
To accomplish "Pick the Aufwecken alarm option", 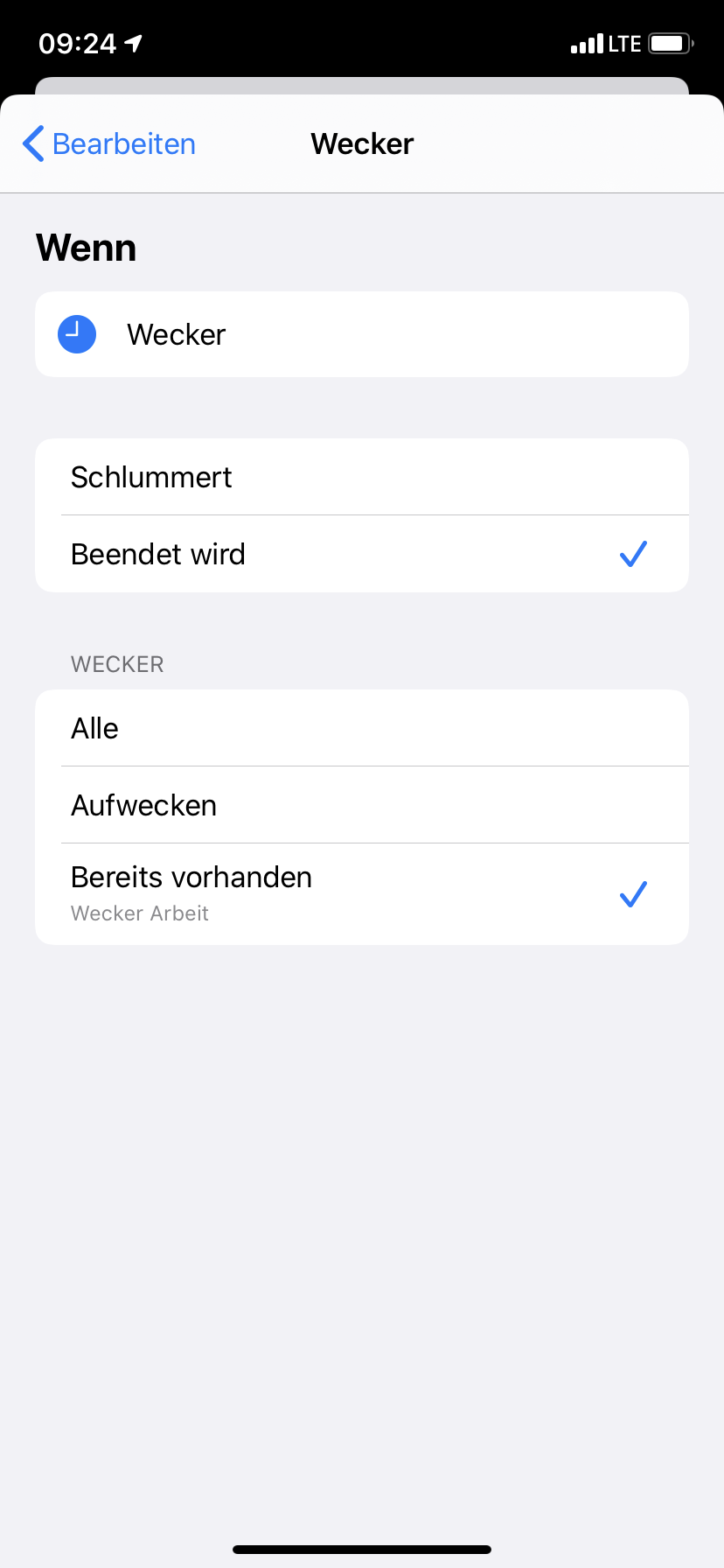I will point(361,805).
